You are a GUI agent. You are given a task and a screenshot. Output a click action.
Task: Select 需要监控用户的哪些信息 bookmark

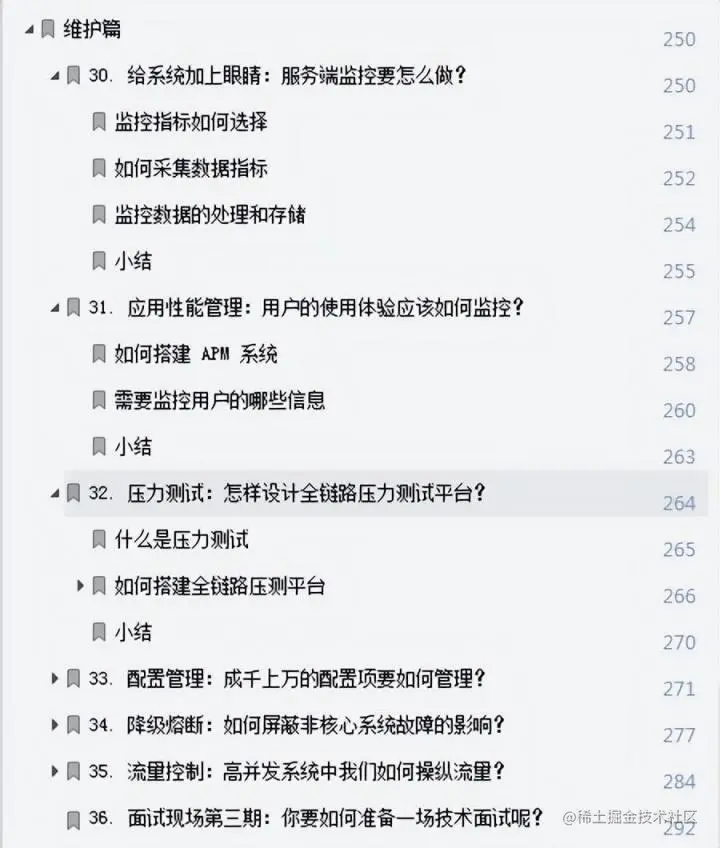[219, 400]
